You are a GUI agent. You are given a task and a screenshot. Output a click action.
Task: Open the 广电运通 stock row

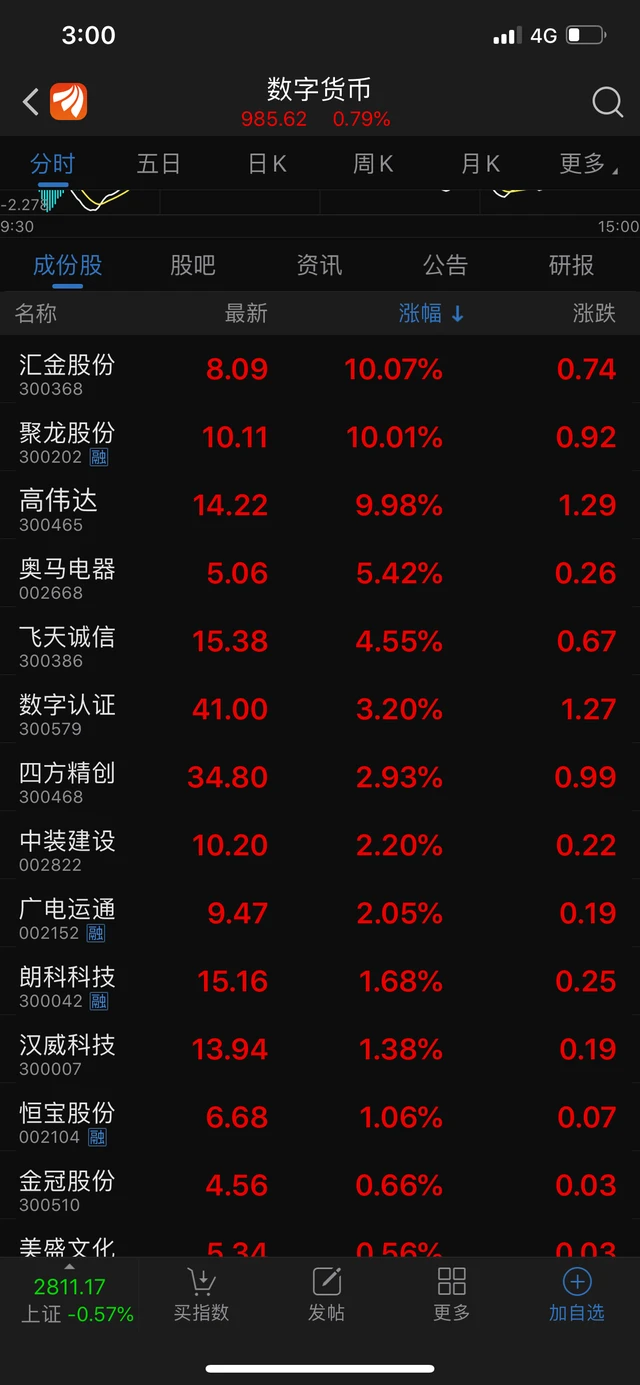click(x=320, y=913)
